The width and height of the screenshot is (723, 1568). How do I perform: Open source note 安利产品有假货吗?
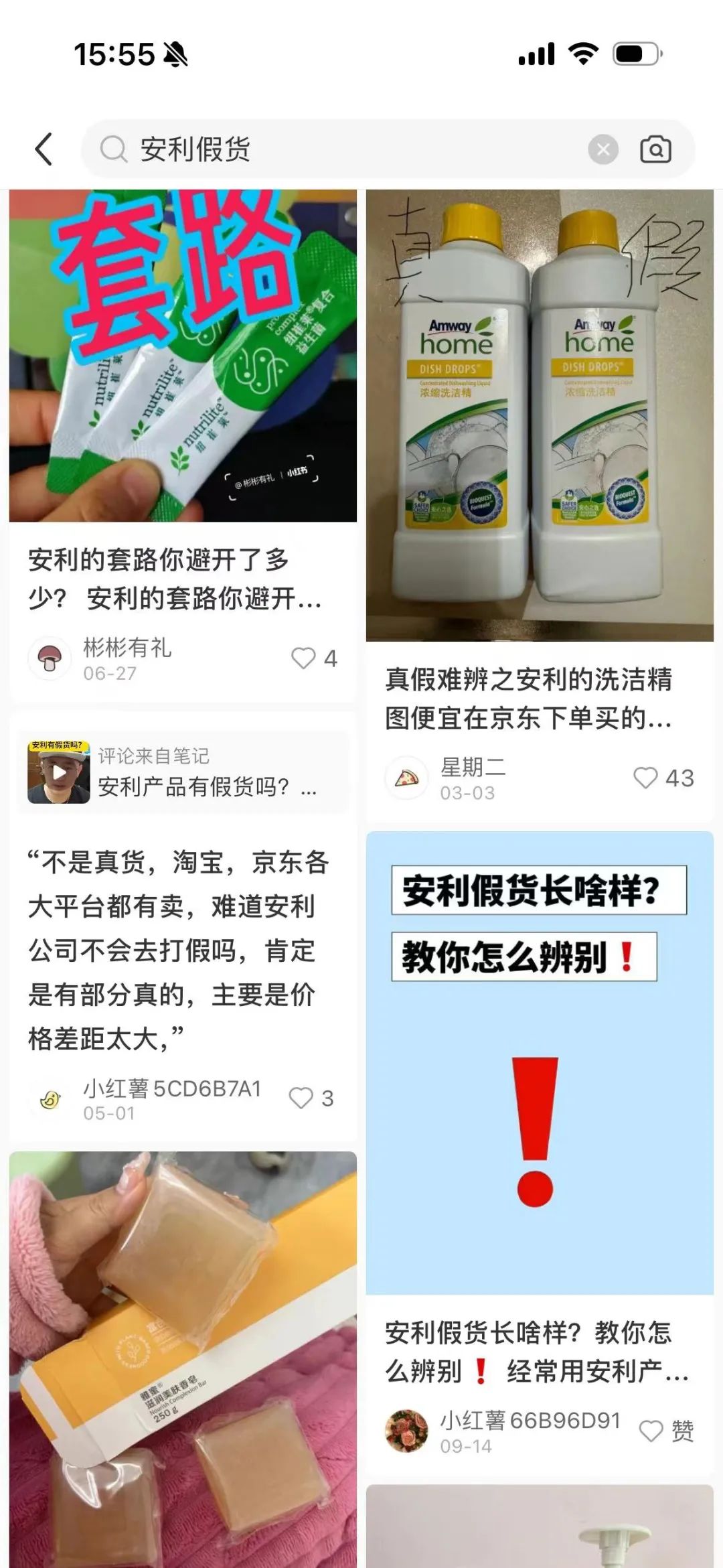click(x=182, y=772)
